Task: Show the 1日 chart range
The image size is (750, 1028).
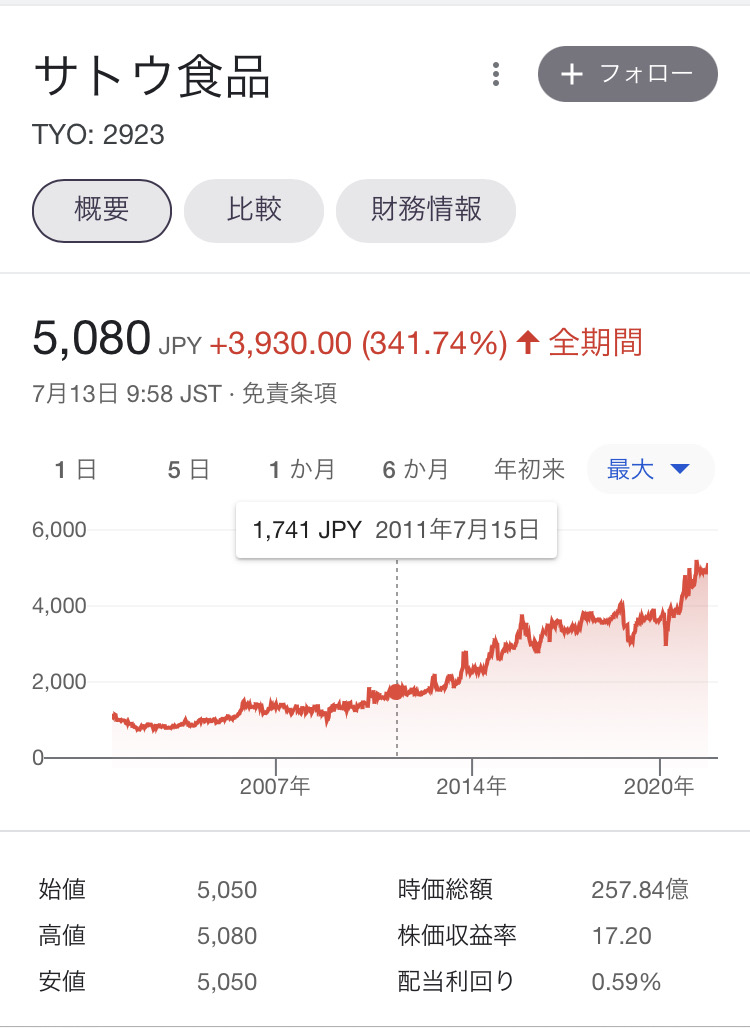Action: (75, 469)
